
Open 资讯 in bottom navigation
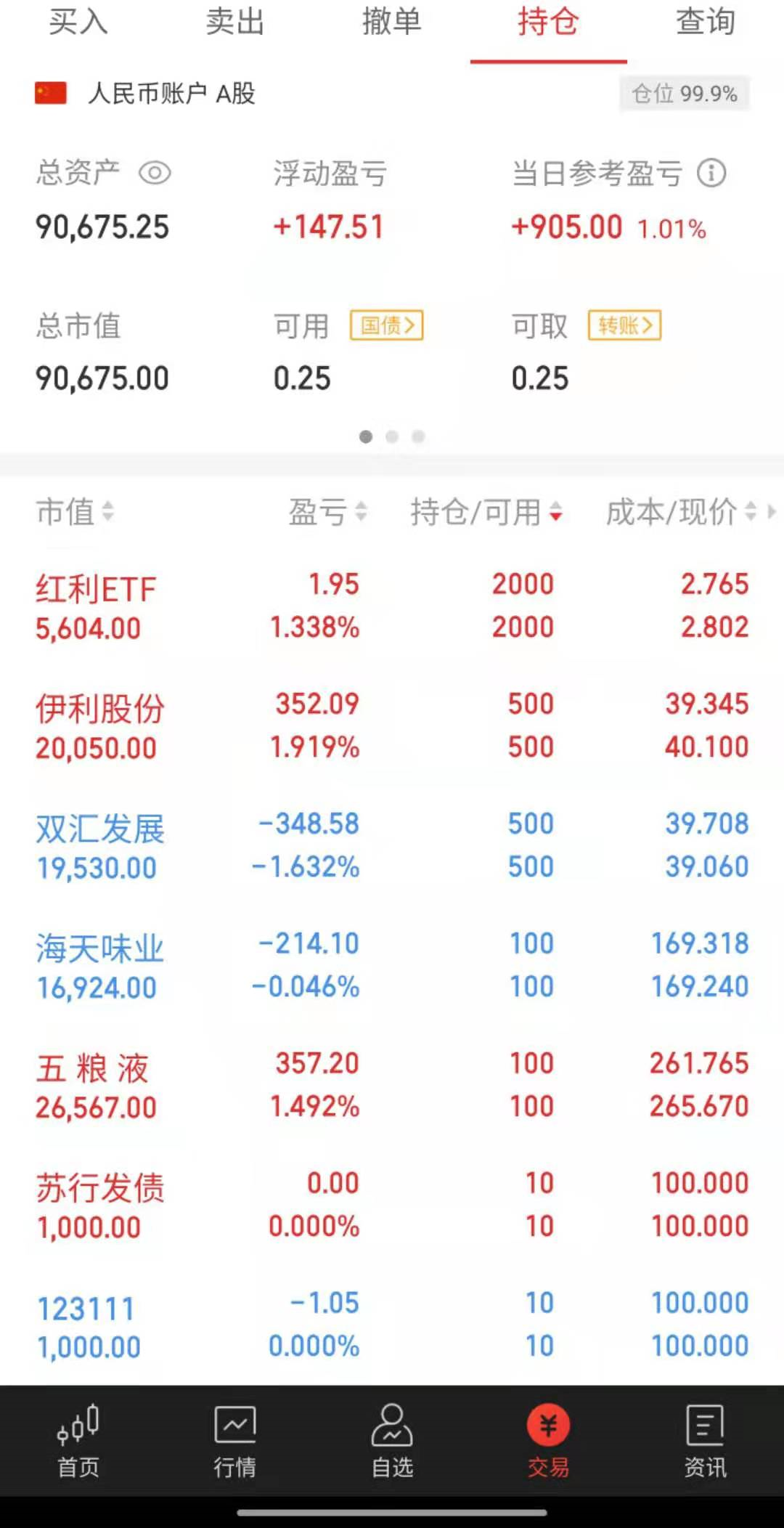[x=706, y=1442]
